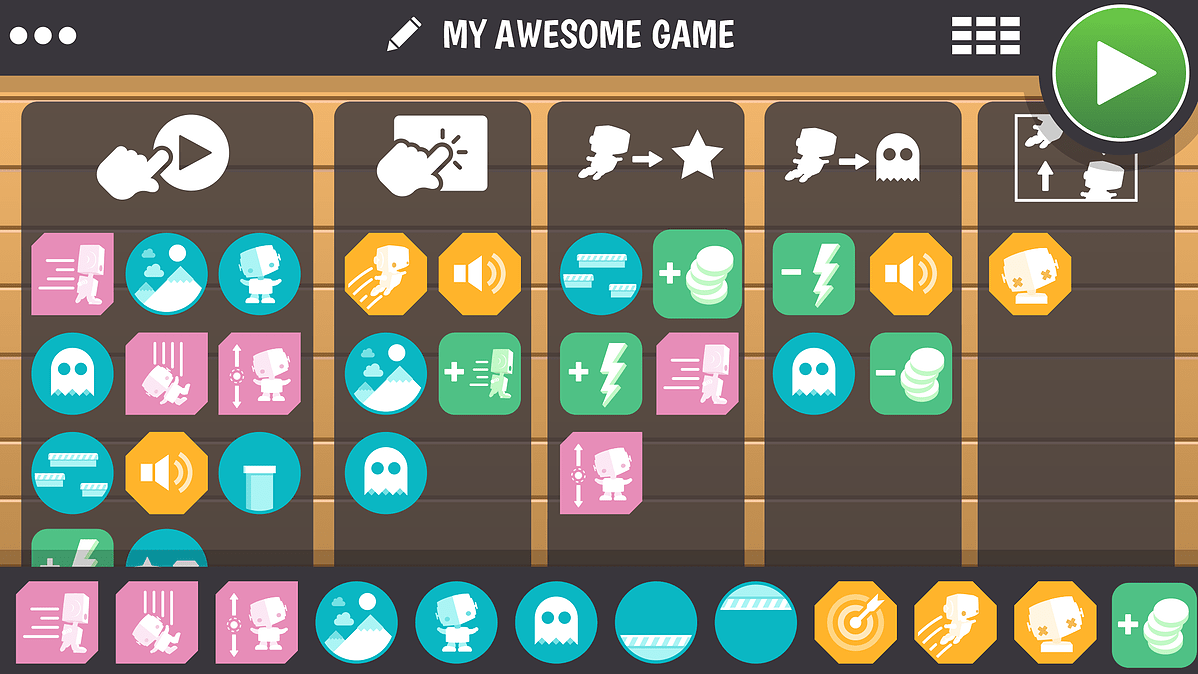Select the add coins block in the star column

point(698,273)
